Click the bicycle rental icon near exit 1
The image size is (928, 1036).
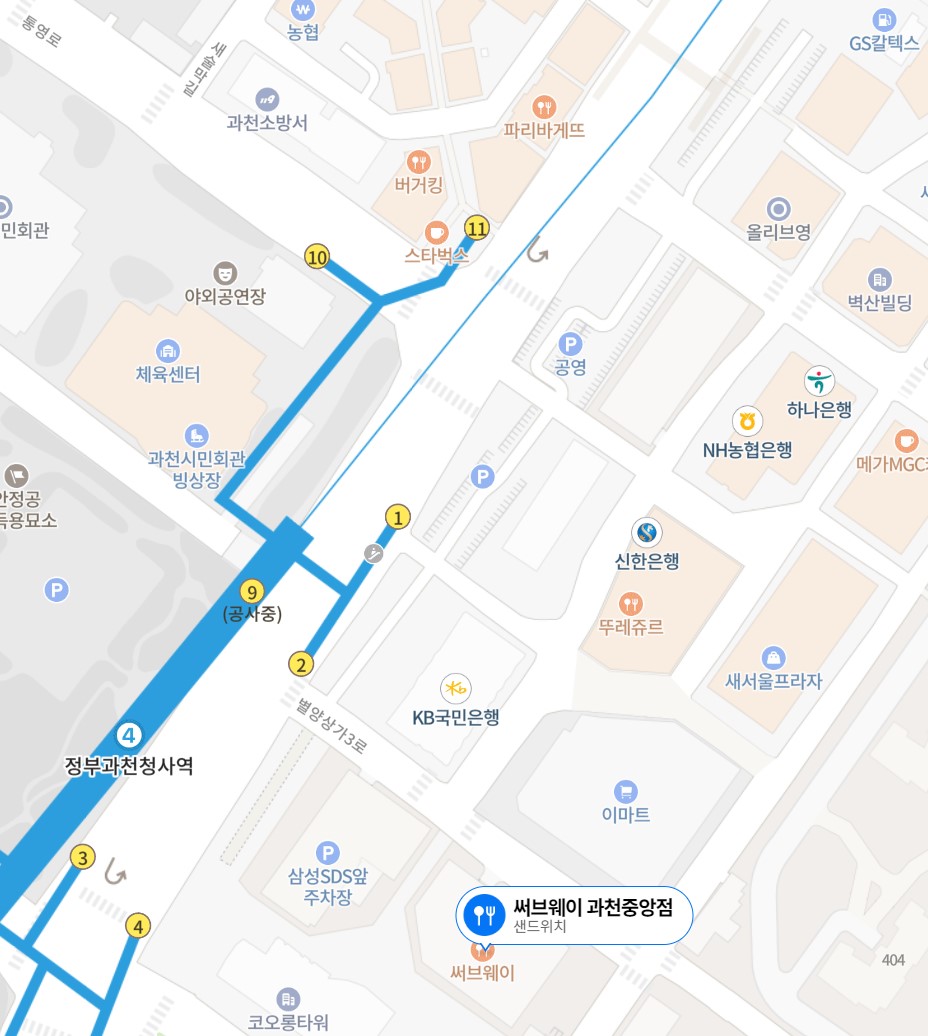click(x=371, y=552)
